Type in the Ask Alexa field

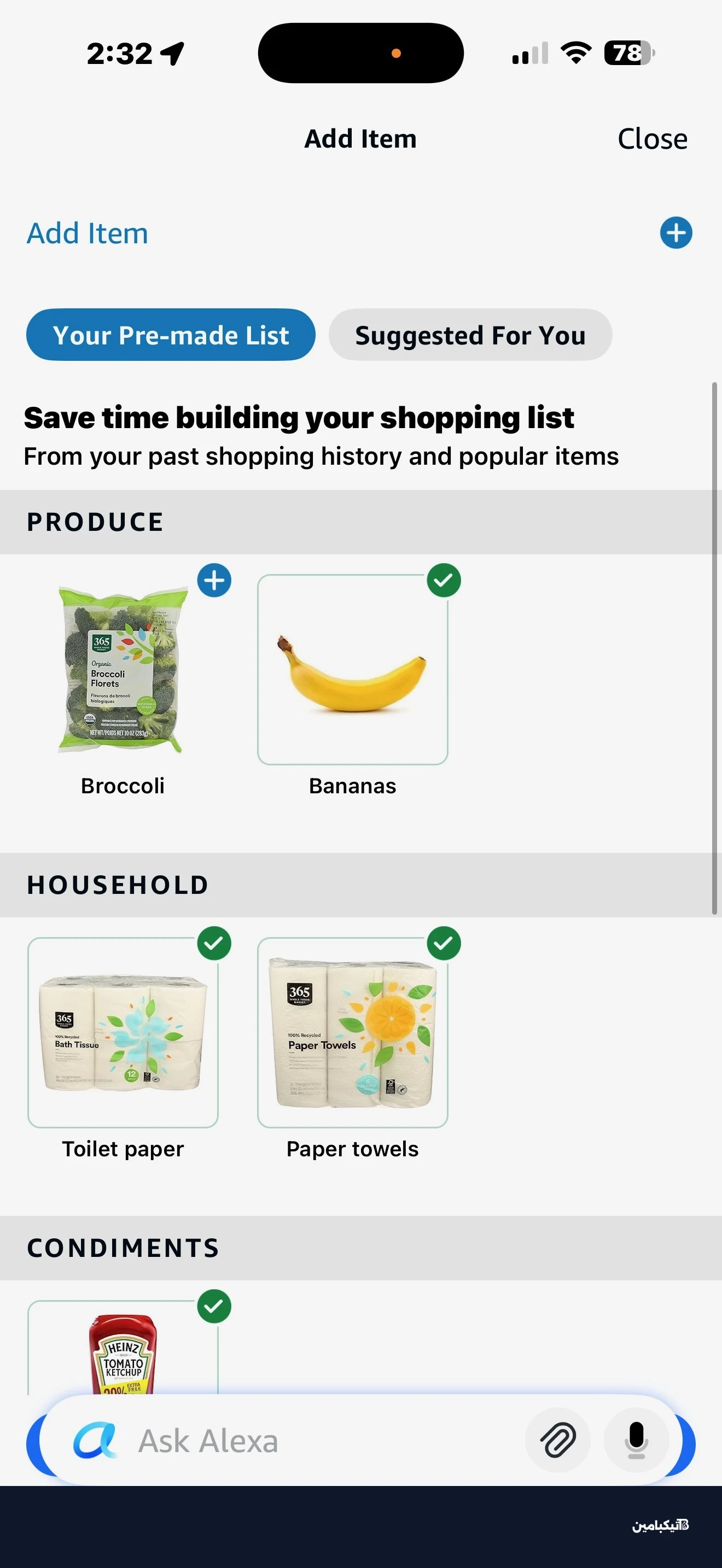point(304,1441)
